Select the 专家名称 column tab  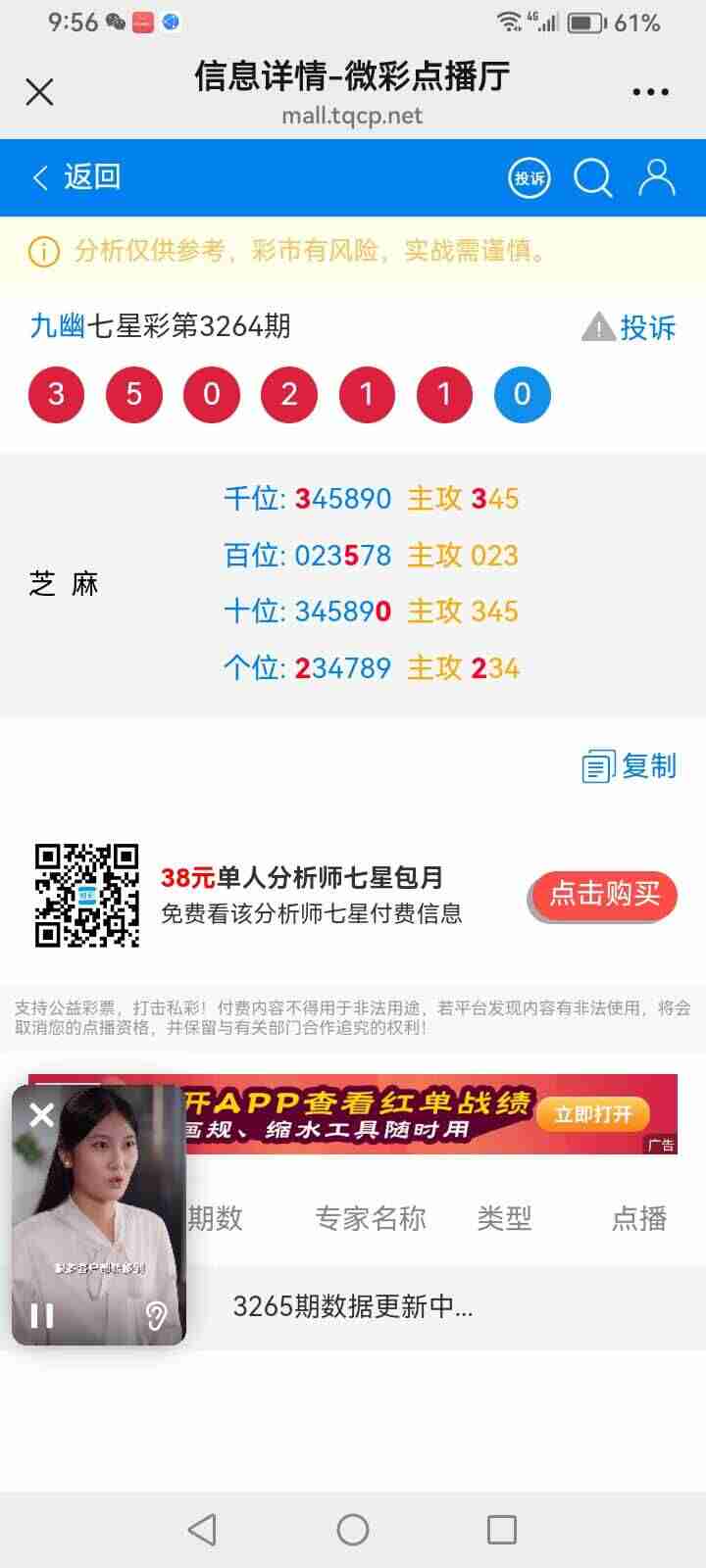[373, 1220]
